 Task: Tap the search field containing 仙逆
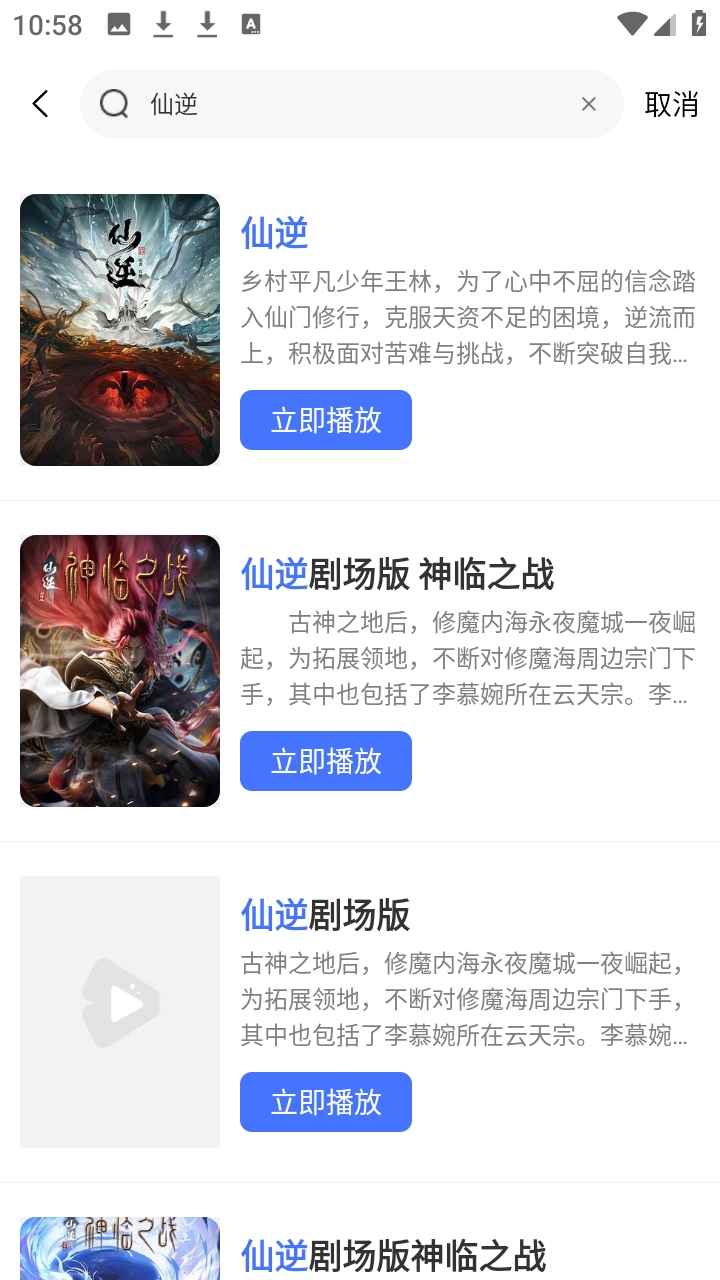350,104
